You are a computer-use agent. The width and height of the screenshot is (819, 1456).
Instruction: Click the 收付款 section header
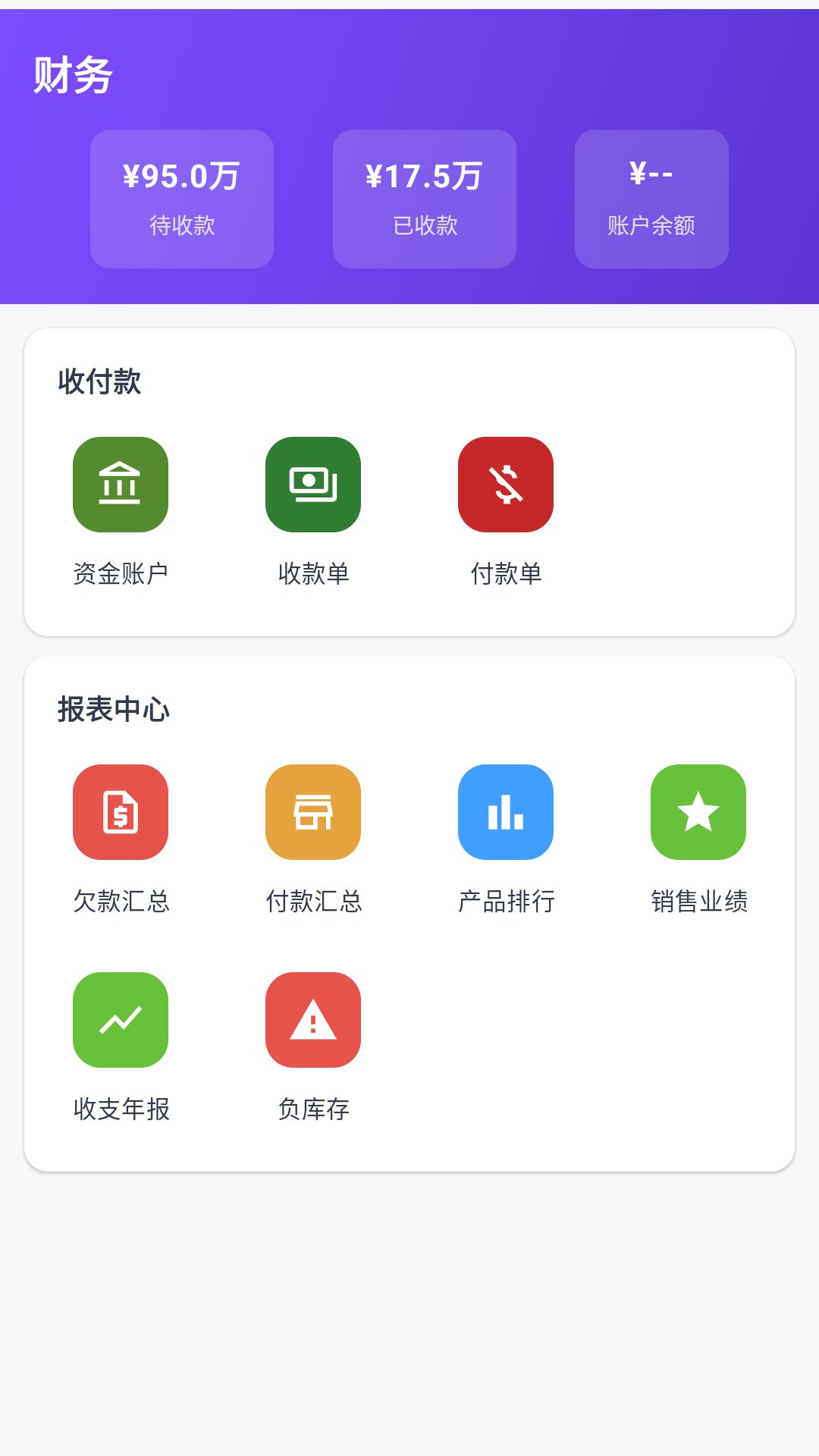click(x=99, y=383)
